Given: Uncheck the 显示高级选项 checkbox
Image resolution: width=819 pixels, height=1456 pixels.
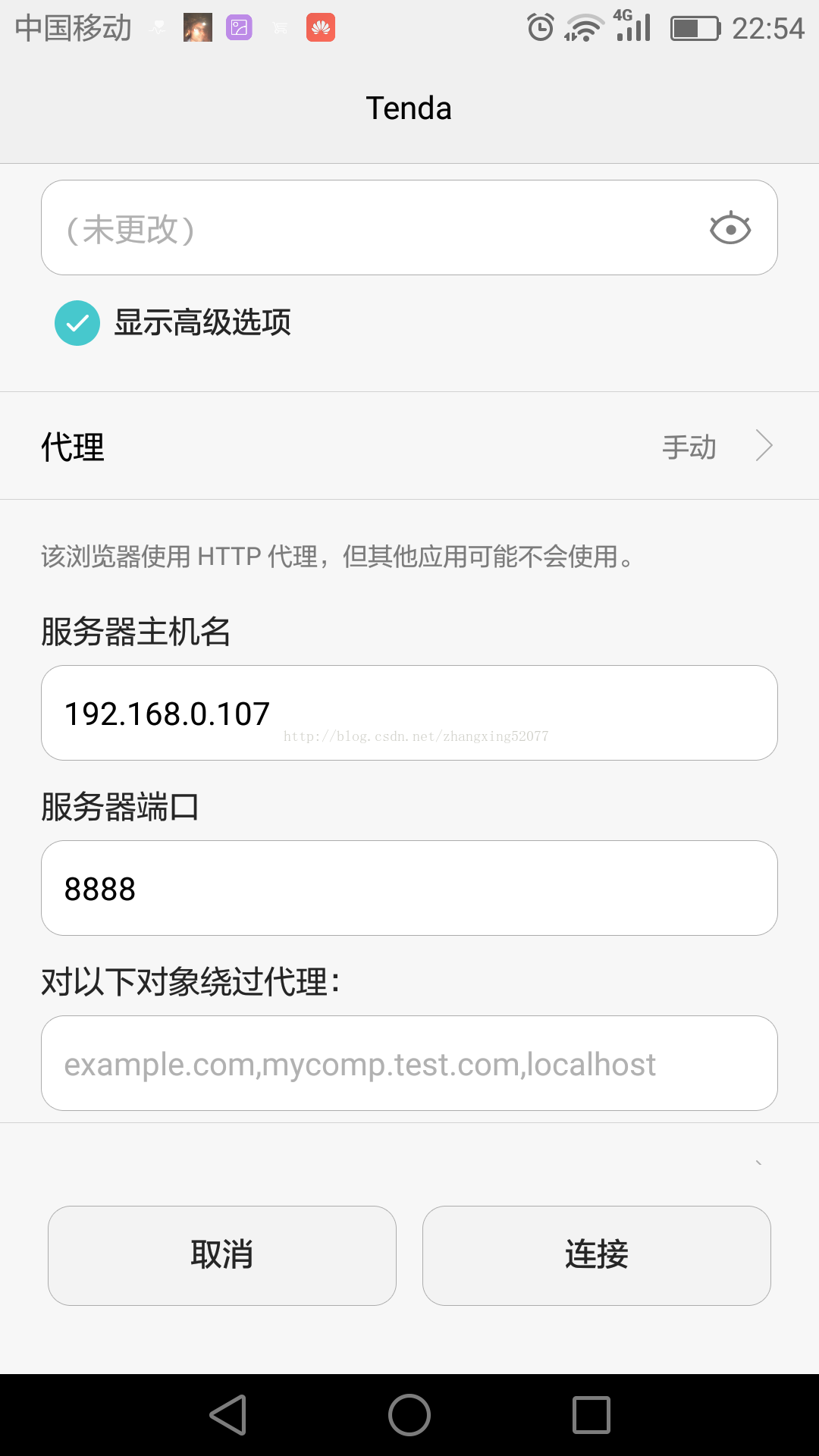Looking at the screenshot, I should [77, 323].
